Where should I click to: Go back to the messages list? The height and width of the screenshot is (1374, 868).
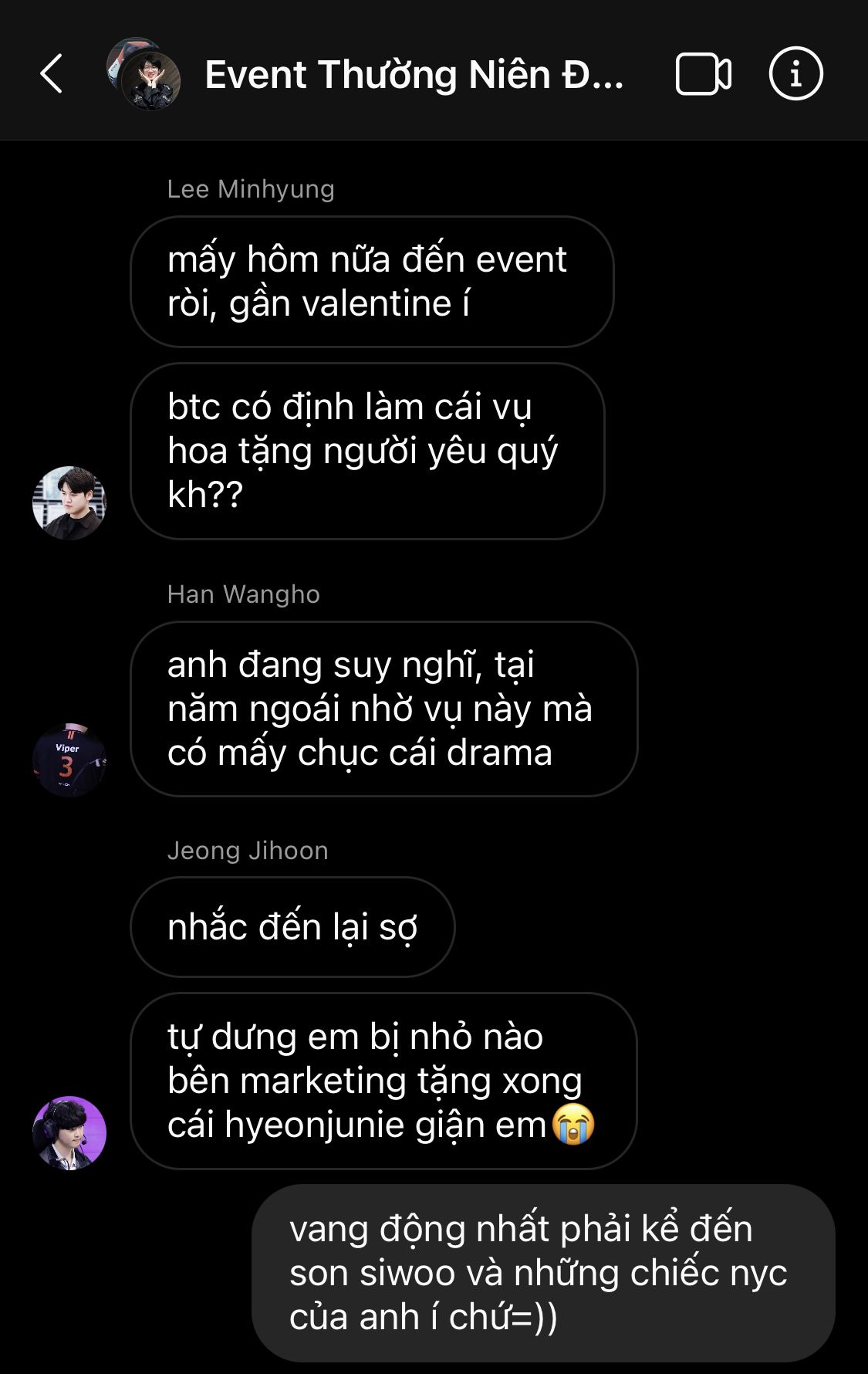[51, 74]
